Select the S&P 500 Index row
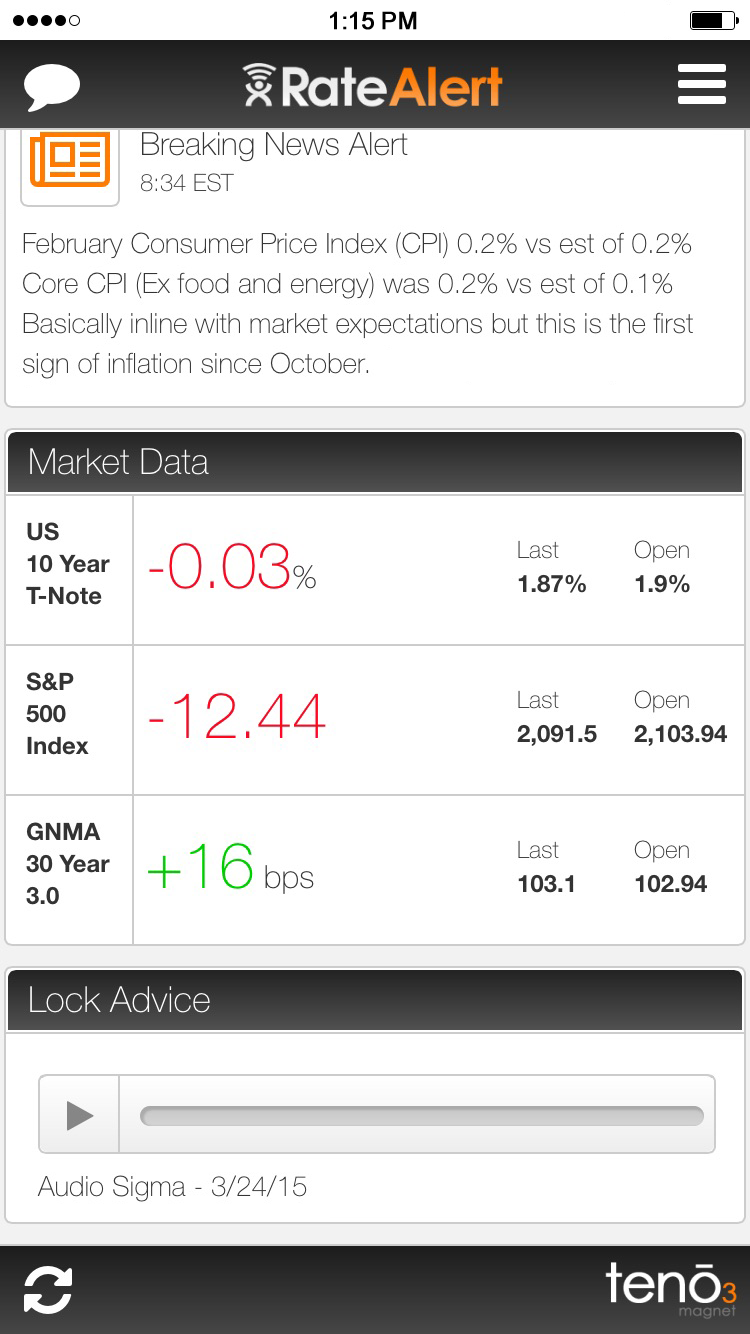Viewport: 750px width, 1334px height. [x=375, y=719]
